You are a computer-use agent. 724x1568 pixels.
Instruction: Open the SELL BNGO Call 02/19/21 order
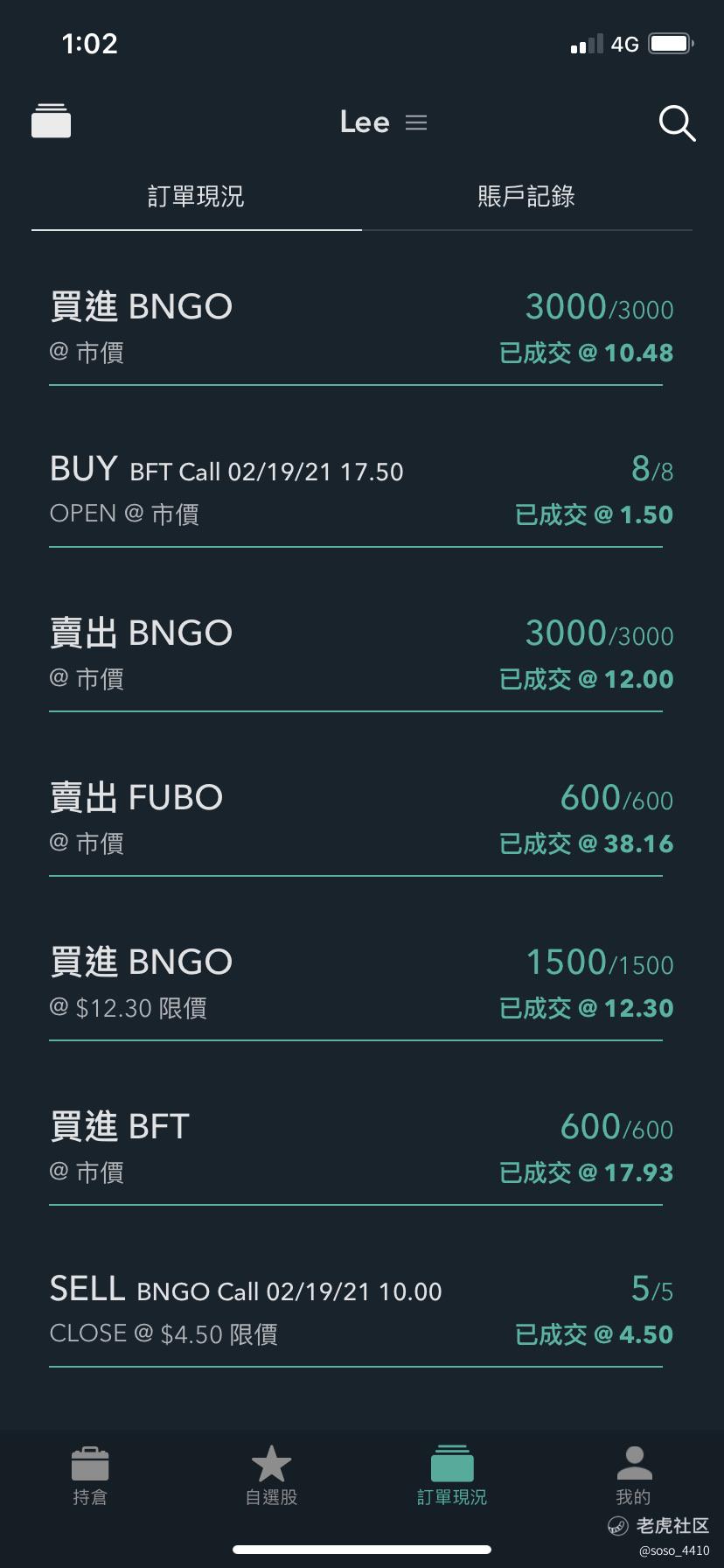(361, 1311)
